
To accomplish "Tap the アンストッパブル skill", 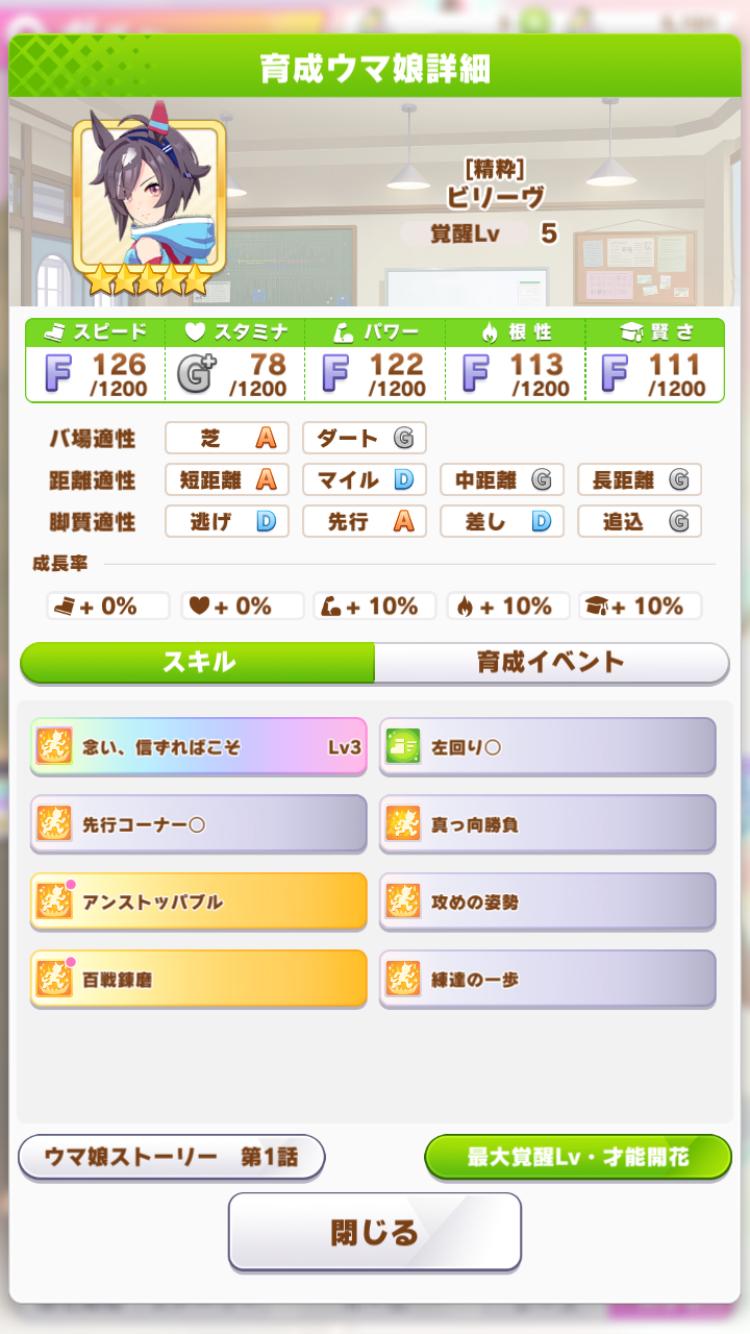I will pos(198,902).
